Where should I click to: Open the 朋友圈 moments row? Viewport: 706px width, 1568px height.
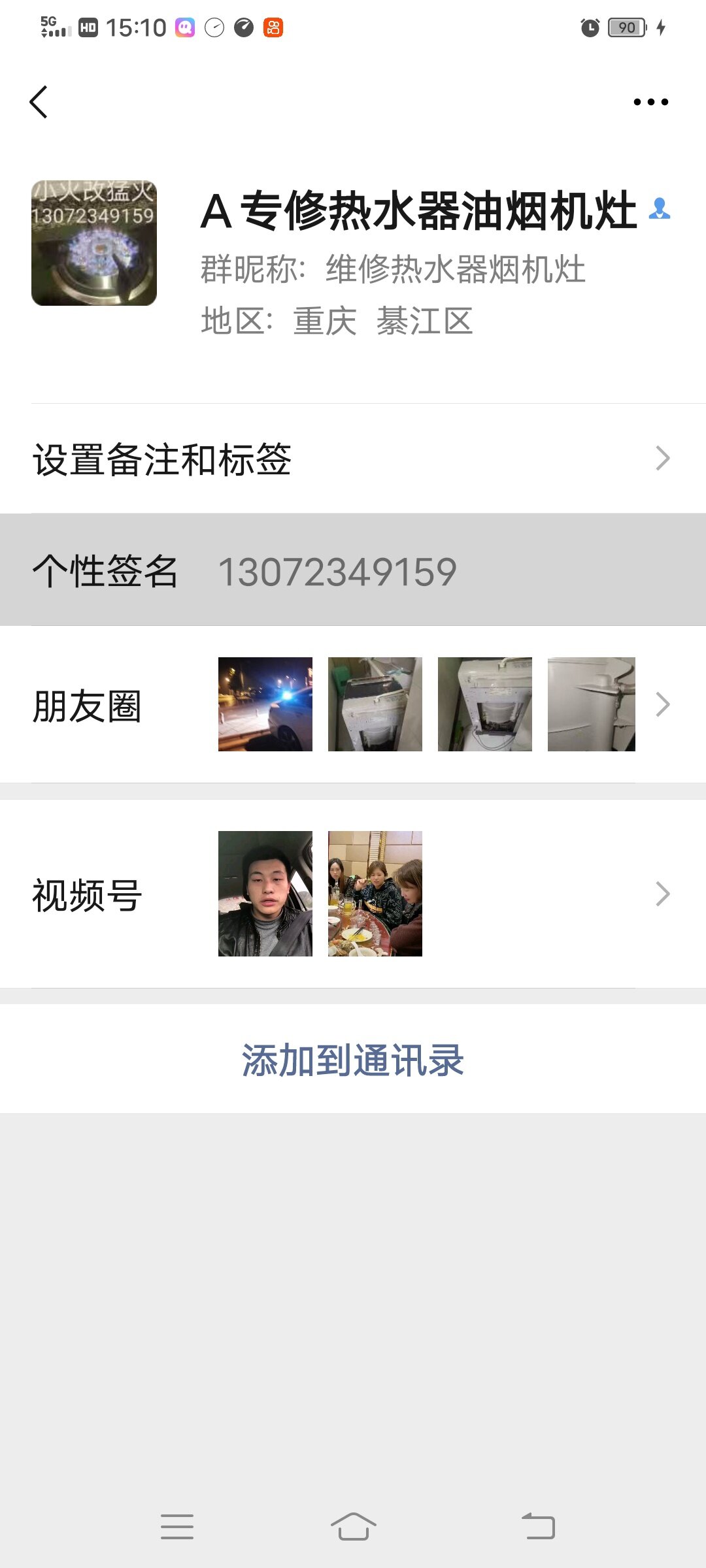click(x=353, y=705)
